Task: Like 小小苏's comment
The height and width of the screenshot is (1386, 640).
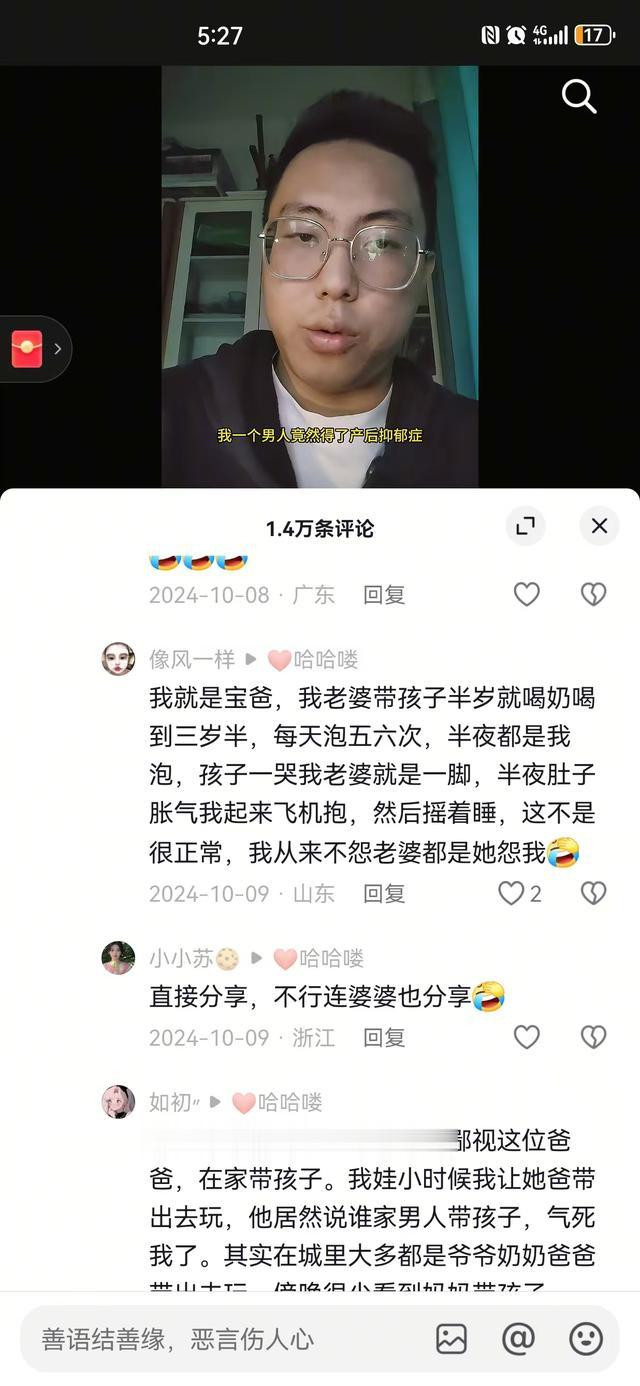Action: [527, 1037]
